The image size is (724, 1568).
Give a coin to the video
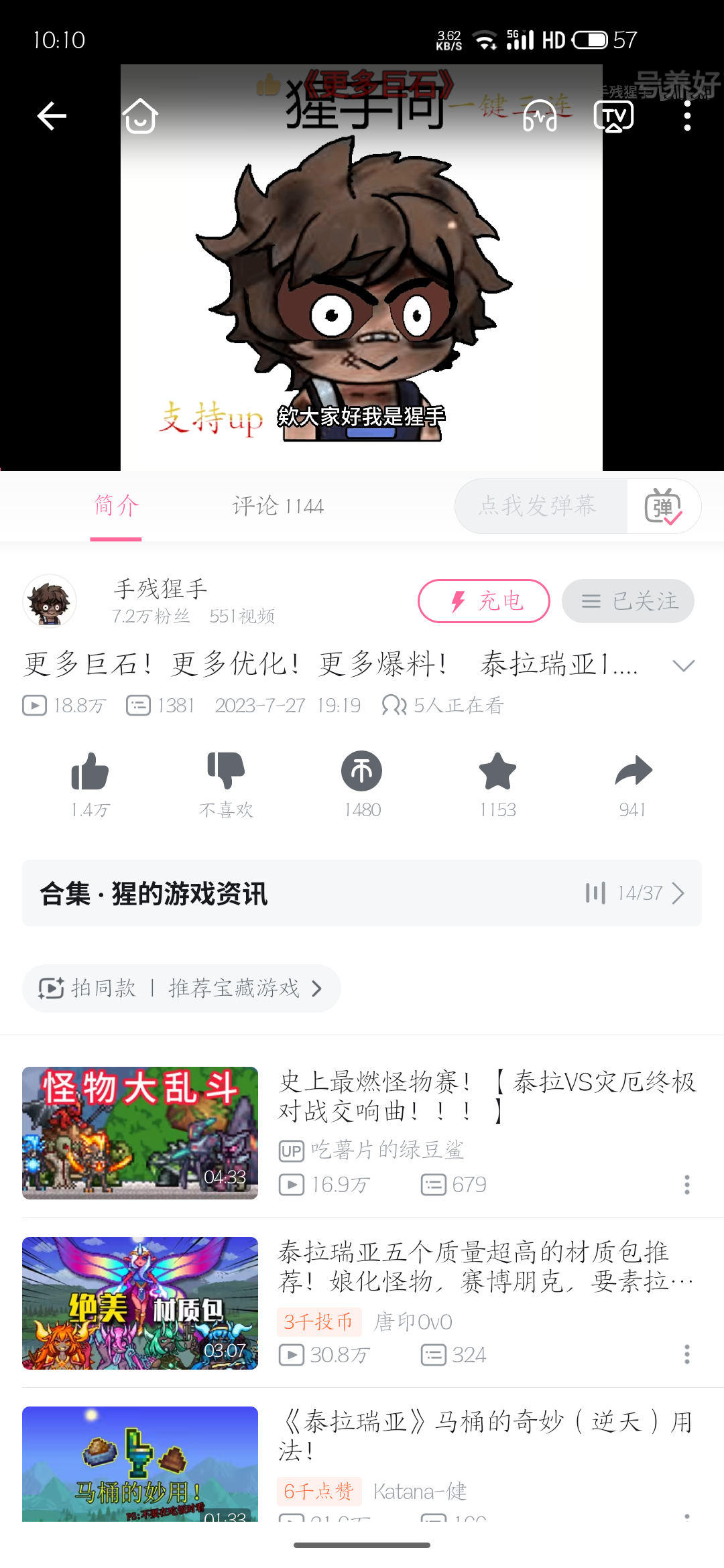tap(362, 772)
